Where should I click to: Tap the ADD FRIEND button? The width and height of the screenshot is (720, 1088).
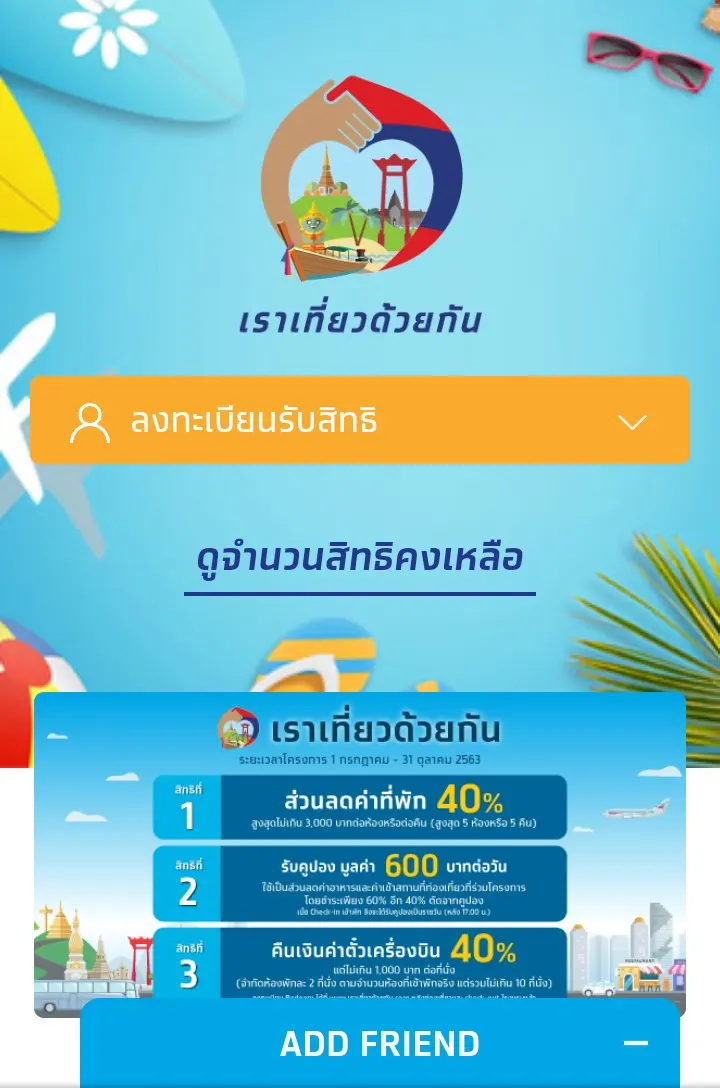[379, 1044]
